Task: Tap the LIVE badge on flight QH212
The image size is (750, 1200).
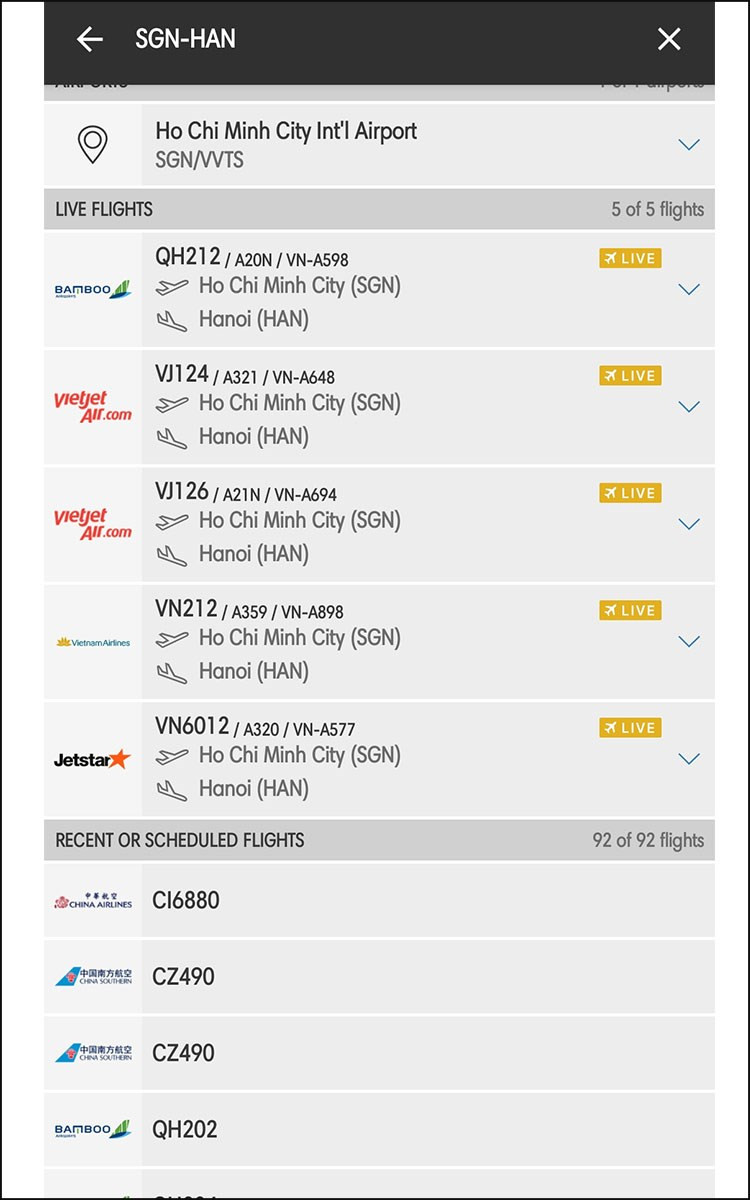Action: tap(629, 258)
